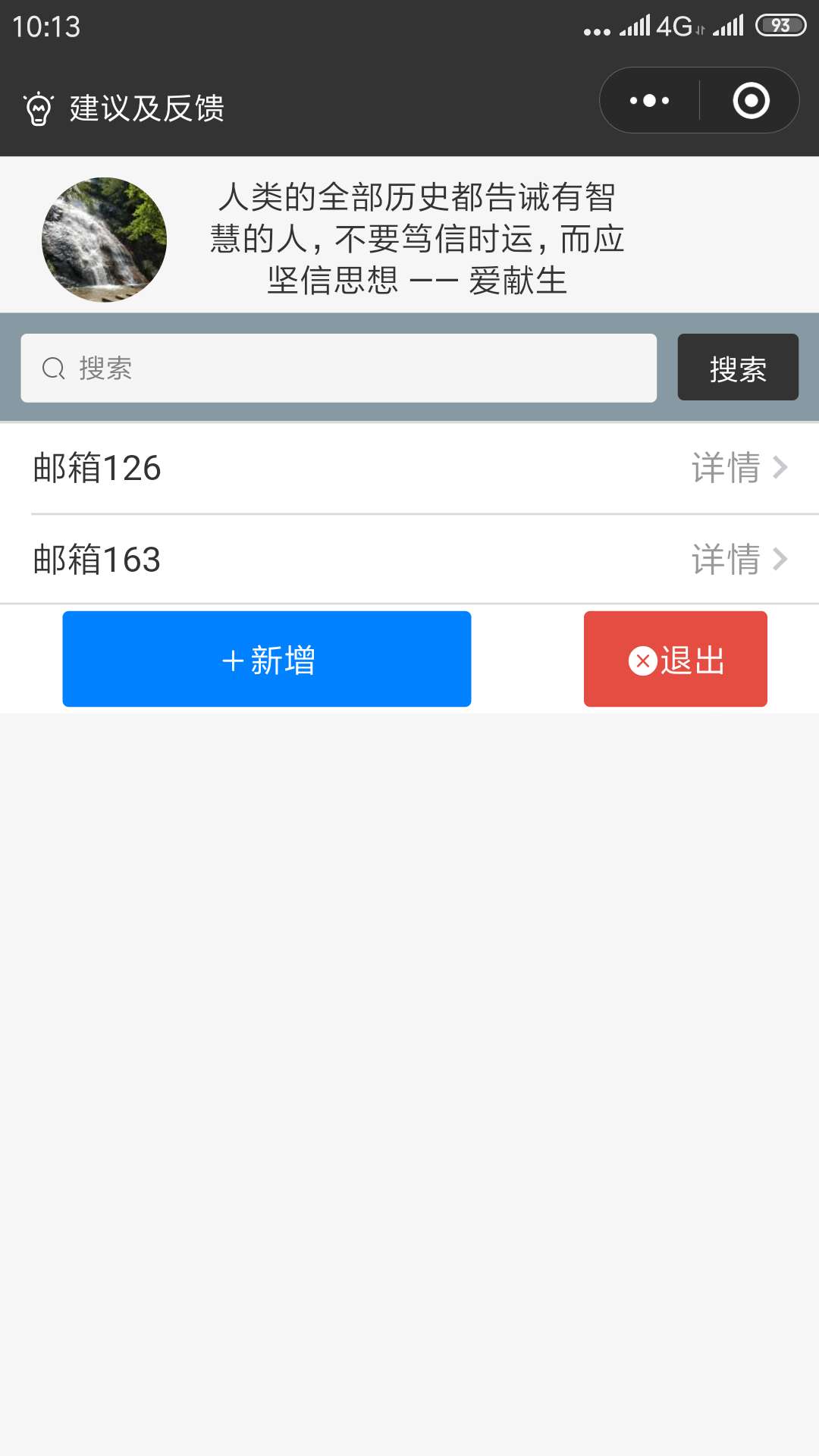Open the mini program more options menu

coord(650,100)
